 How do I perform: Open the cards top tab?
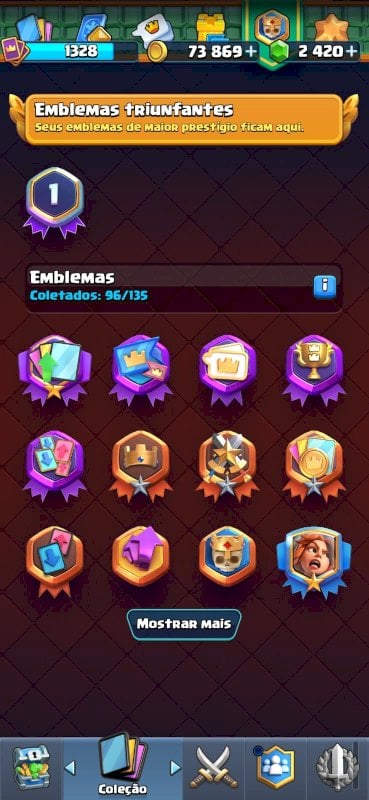pyautogui.click(x=34, y=26)
